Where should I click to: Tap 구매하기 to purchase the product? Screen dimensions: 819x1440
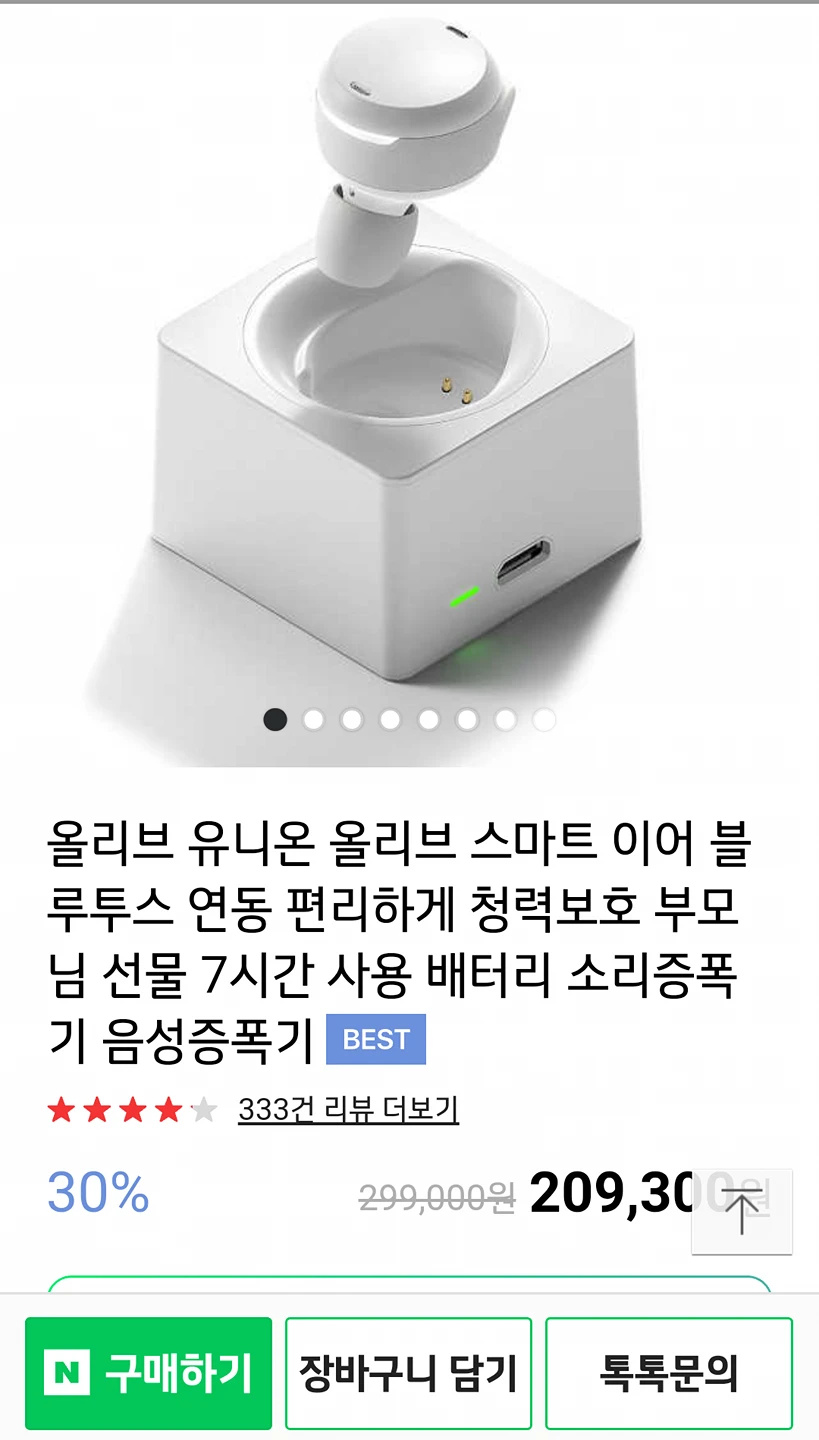point(148,1373)
